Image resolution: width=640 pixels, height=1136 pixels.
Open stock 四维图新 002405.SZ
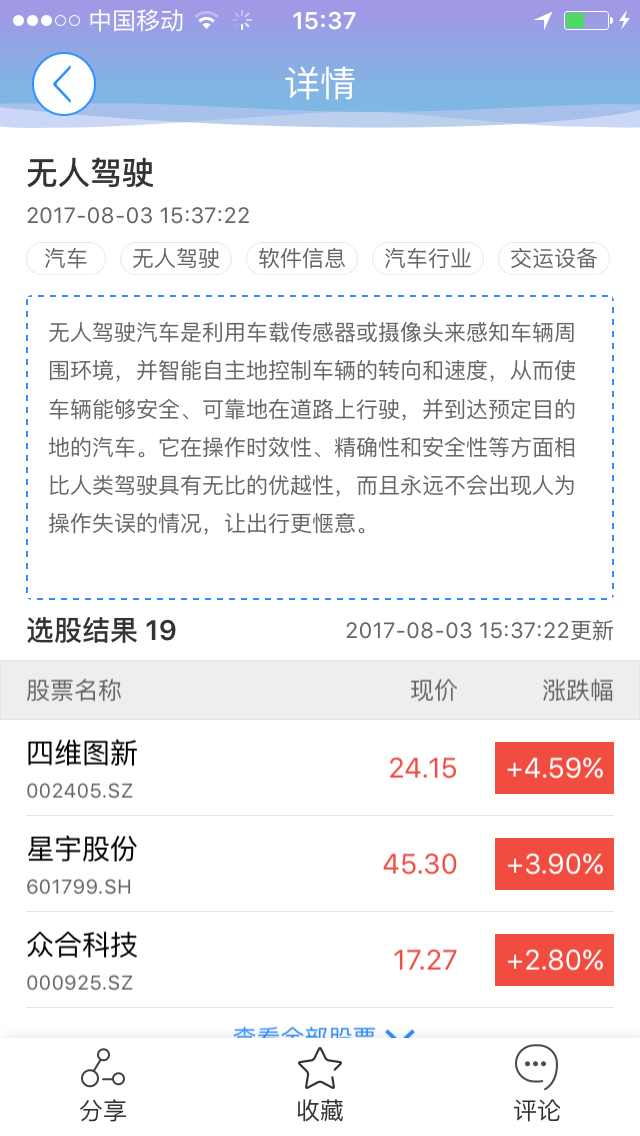[x=320, y=768]
